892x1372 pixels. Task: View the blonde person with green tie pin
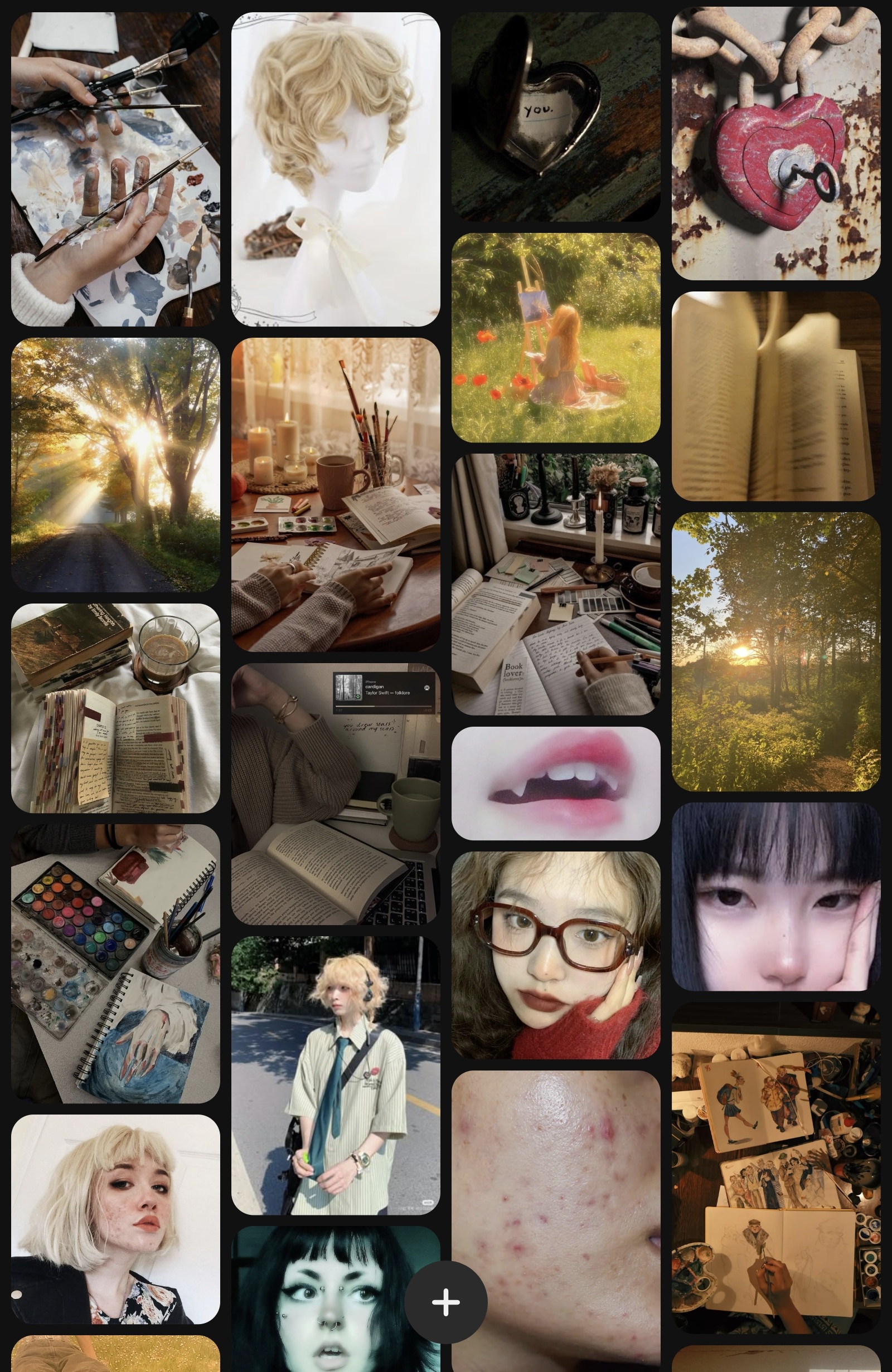(336, 1076)
